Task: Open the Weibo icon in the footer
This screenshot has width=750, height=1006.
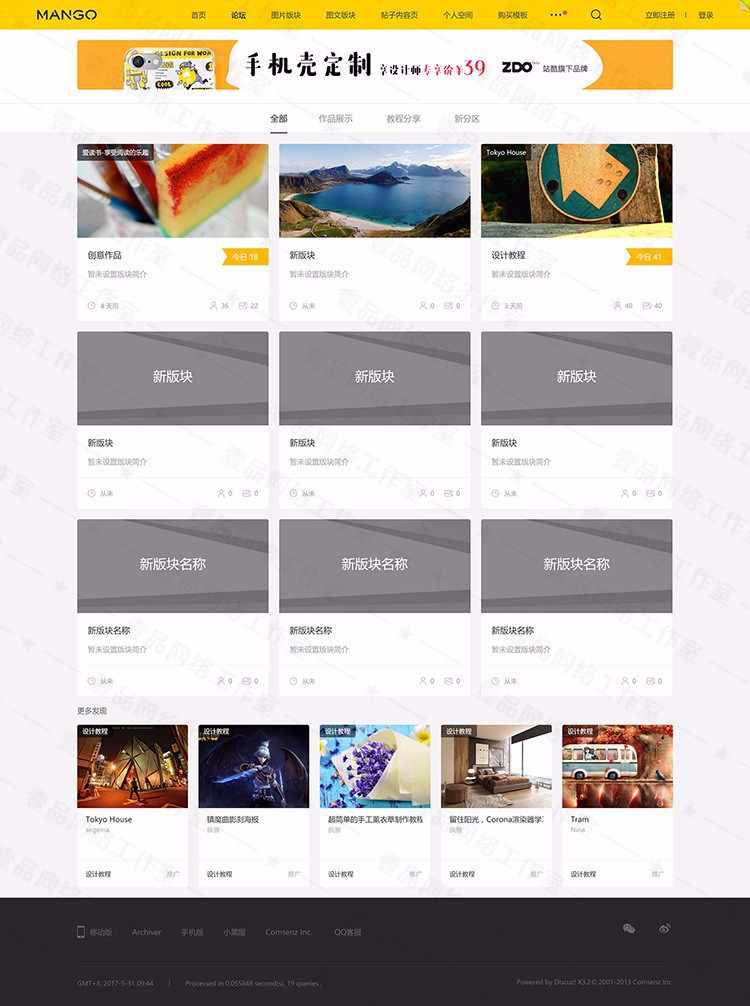Action: point(665,929)
